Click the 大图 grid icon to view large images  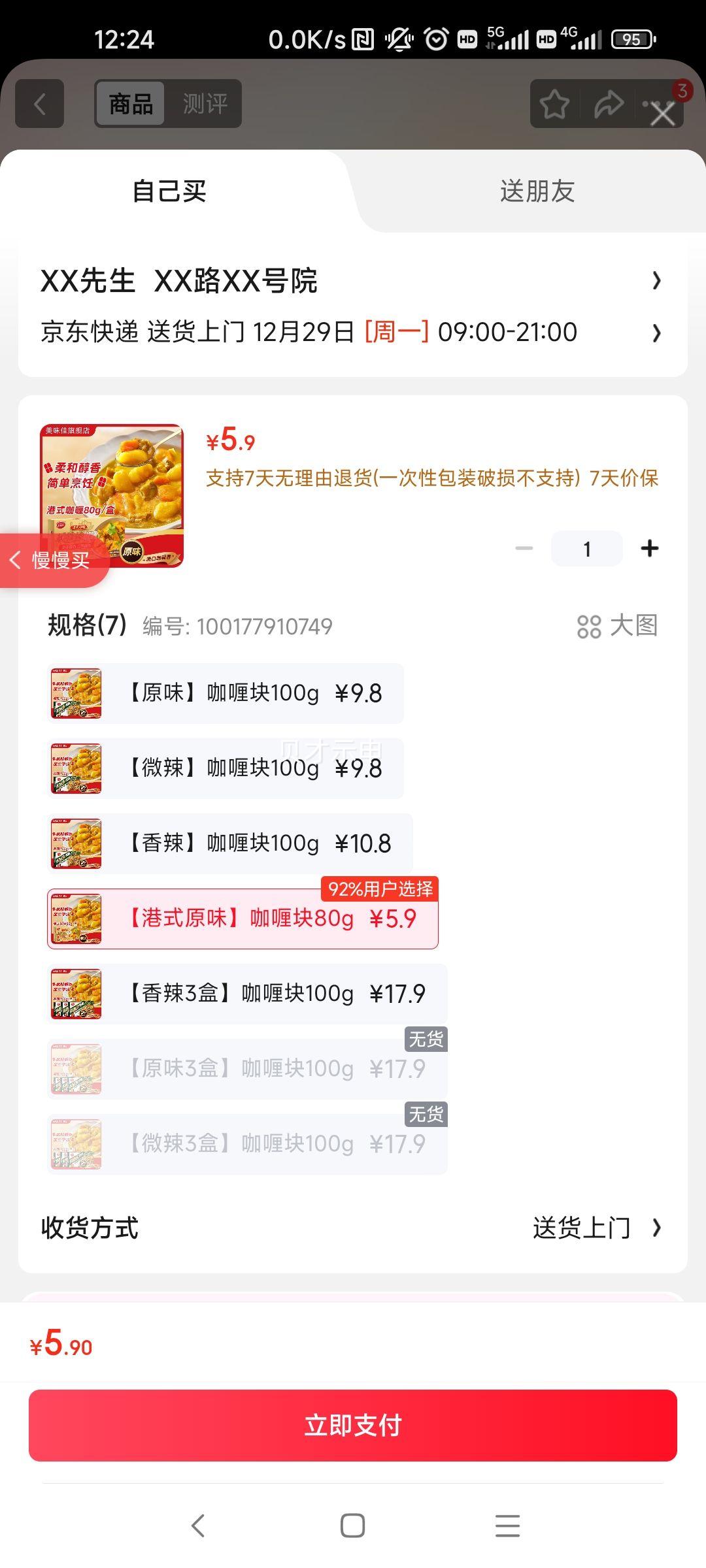coord(590,627)
